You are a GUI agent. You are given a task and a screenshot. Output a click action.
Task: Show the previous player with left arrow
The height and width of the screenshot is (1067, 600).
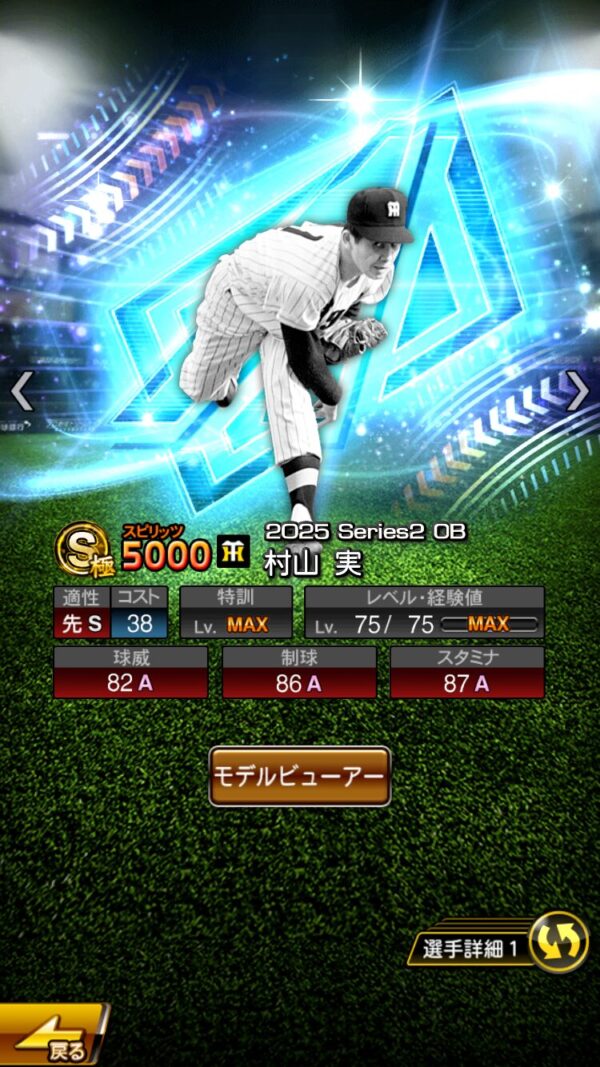tap(22, 391)
